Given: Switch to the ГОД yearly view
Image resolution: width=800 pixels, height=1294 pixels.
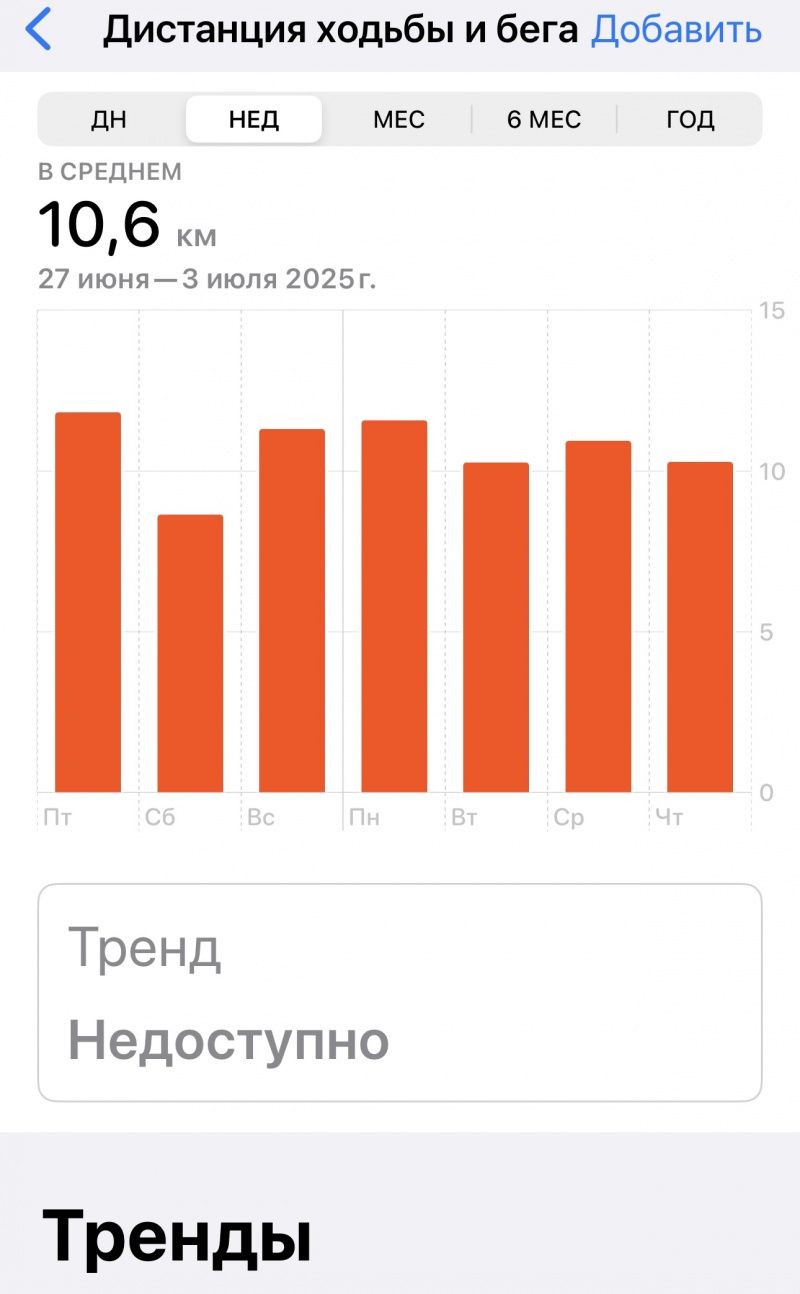Looking at the screenshot, I should [x=690, y=120].
